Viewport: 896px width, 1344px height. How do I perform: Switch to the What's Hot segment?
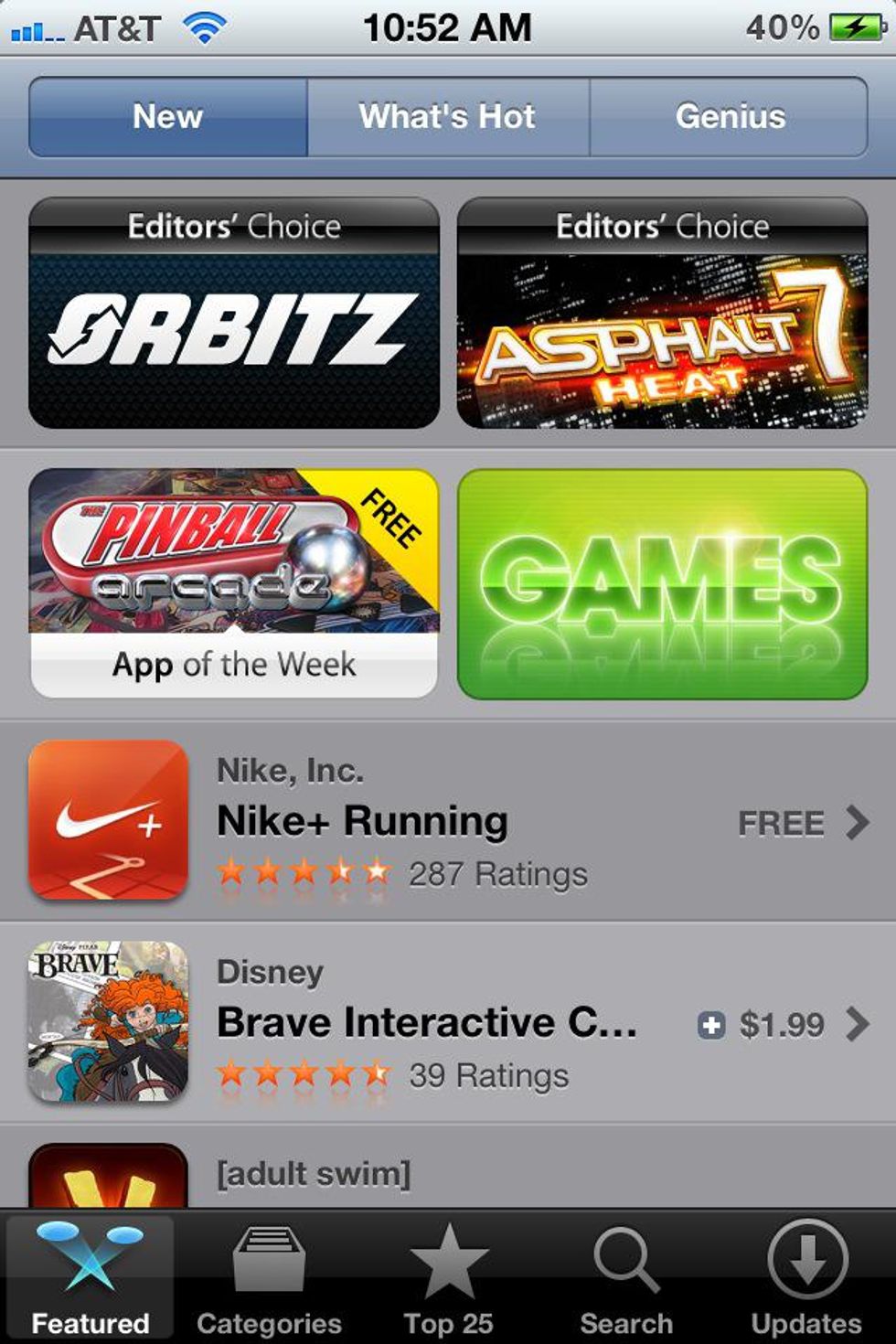tap(447, 117)
